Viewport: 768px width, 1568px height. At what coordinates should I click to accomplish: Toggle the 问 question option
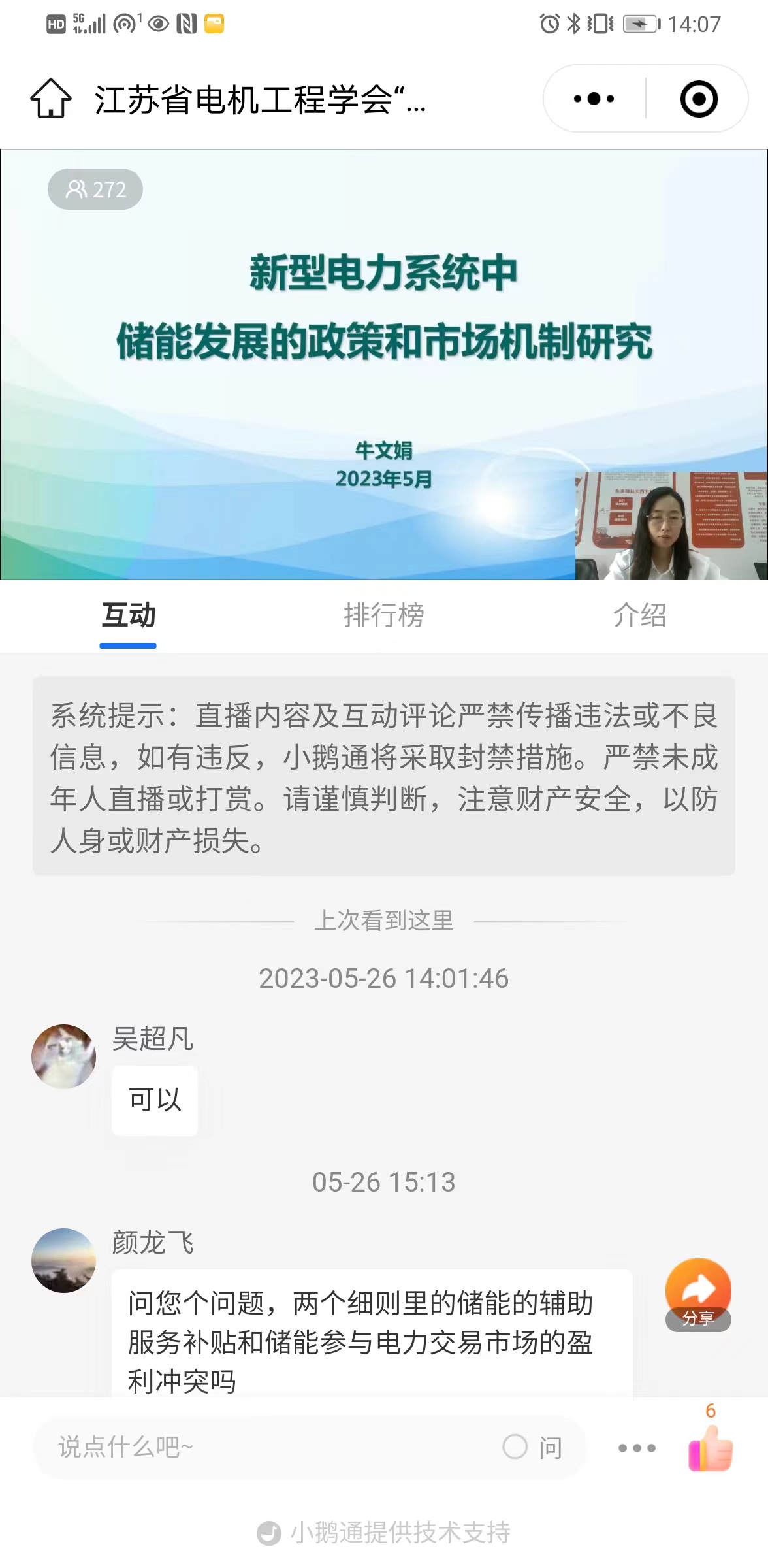(532, 1447)
